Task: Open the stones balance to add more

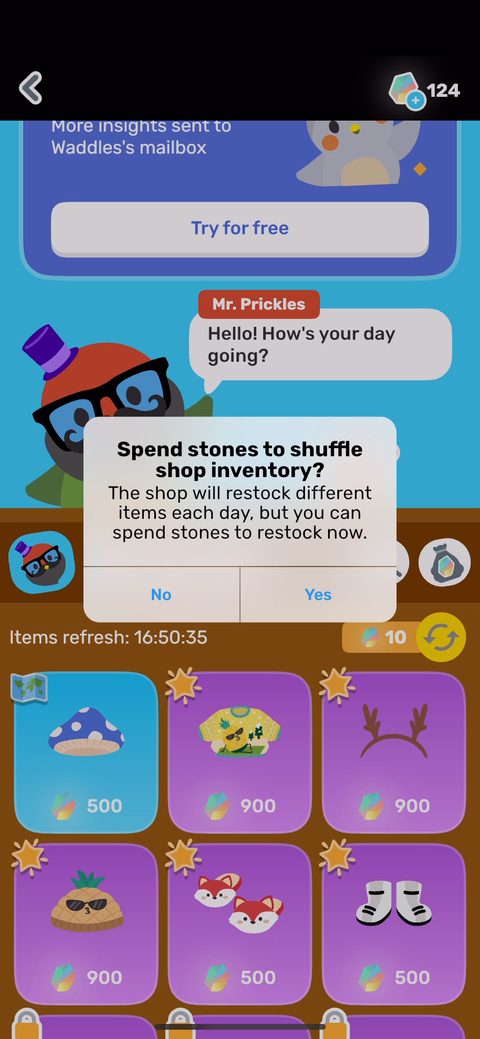Action: (x=424, y=91)
